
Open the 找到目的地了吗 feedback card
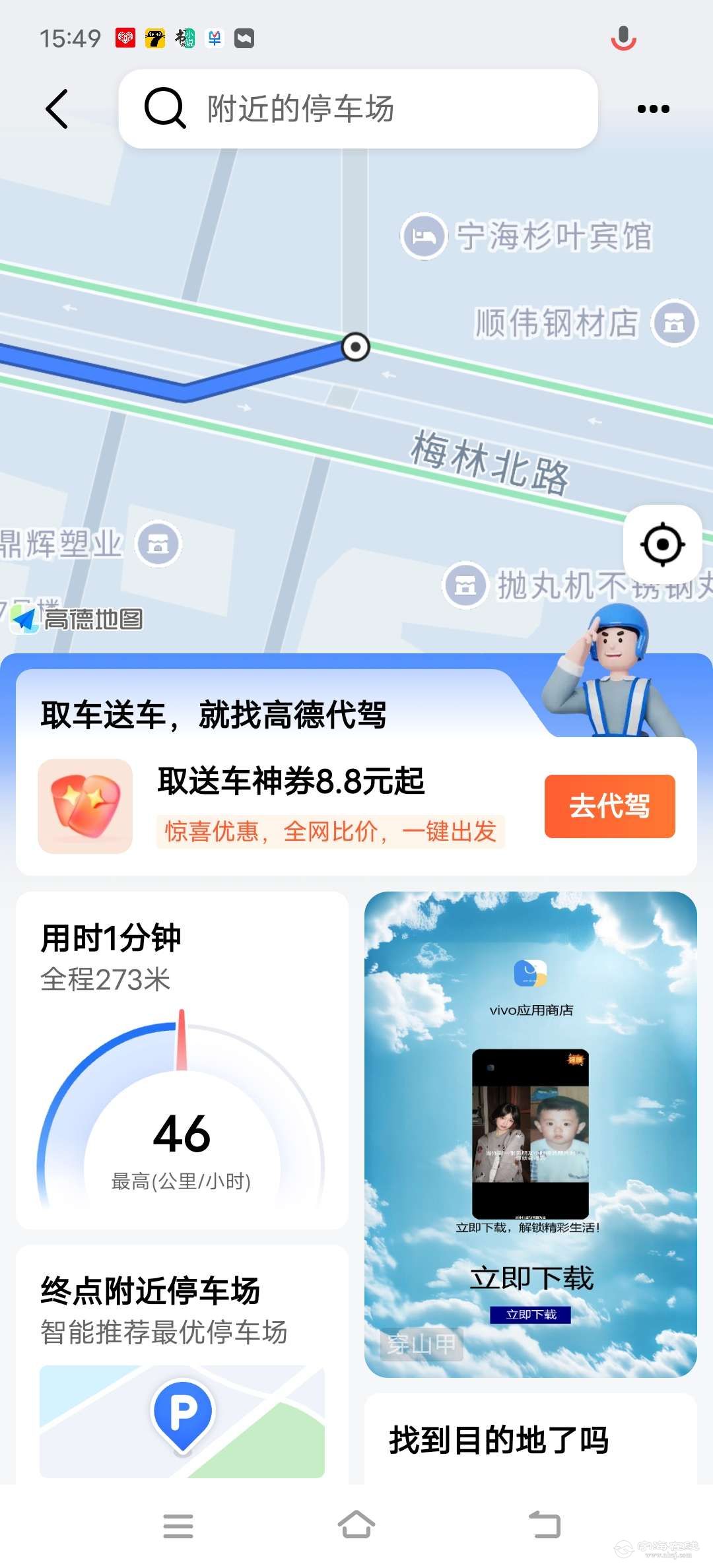[530, 1439]
